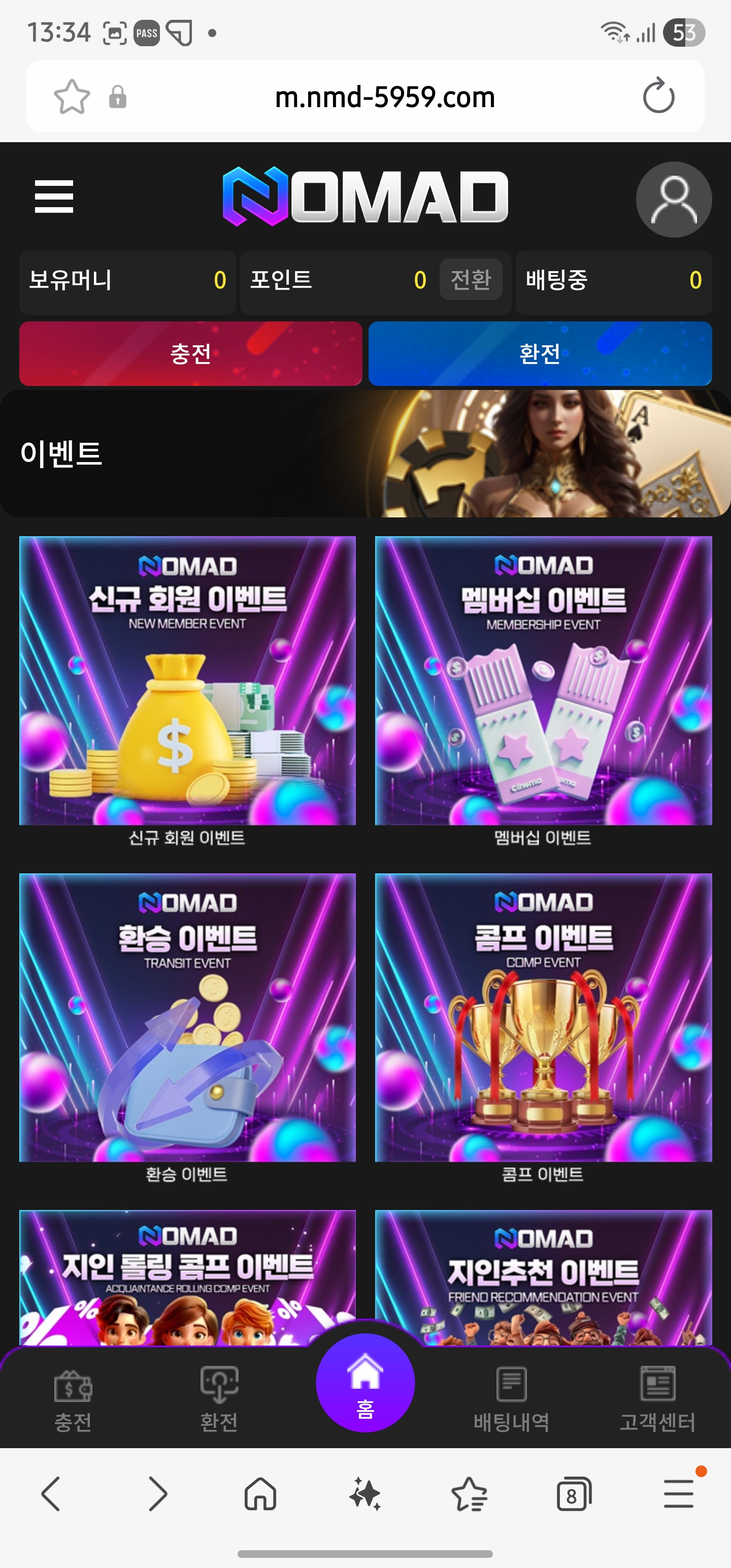View the 콤프 이벤트 card
The height and width of the screenshot is (1568, 731).
[x=543, y=1018]
